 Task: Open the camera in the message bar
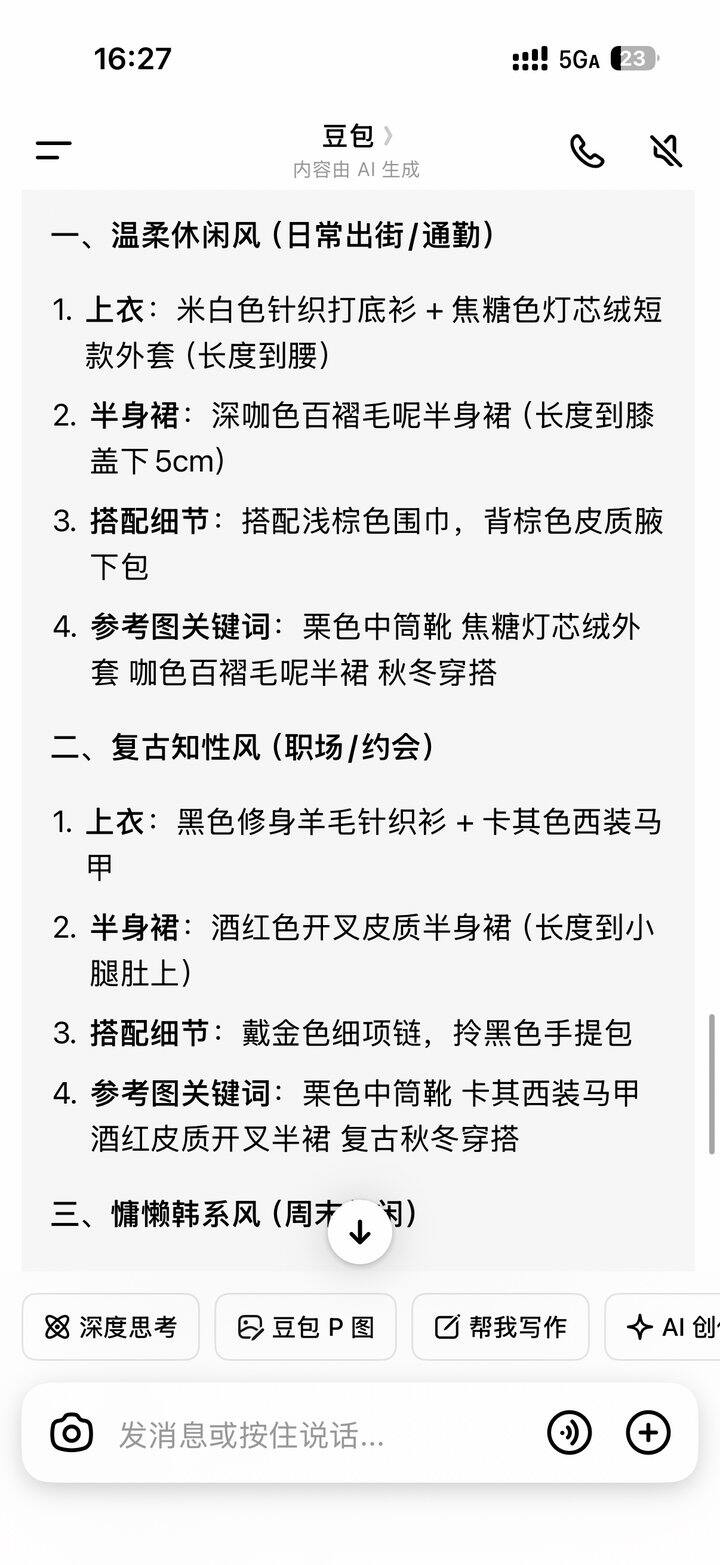pyautogui.click(x=71, y=1433)
